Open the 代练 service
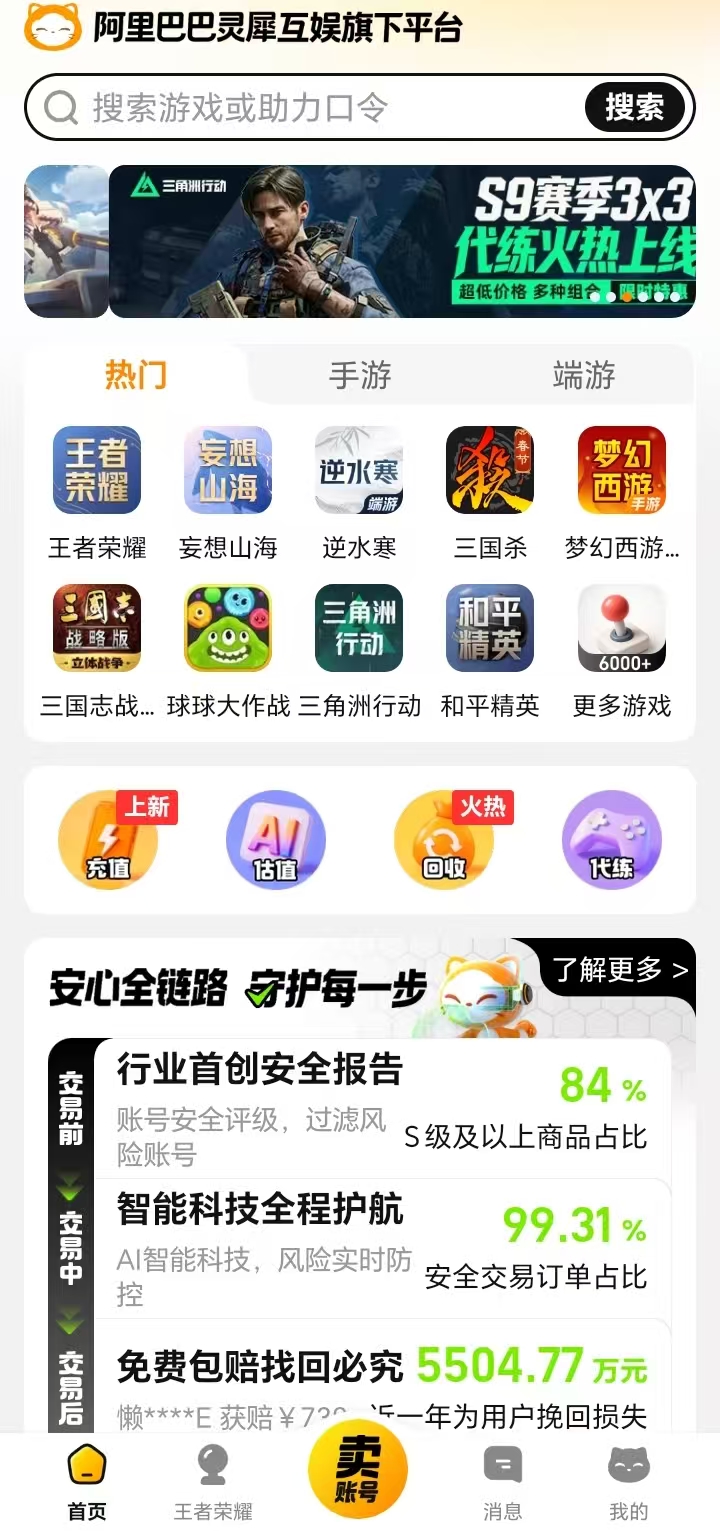Image resolution: width=720 pixels, height=1531 pixels. [x=612, y=840]
